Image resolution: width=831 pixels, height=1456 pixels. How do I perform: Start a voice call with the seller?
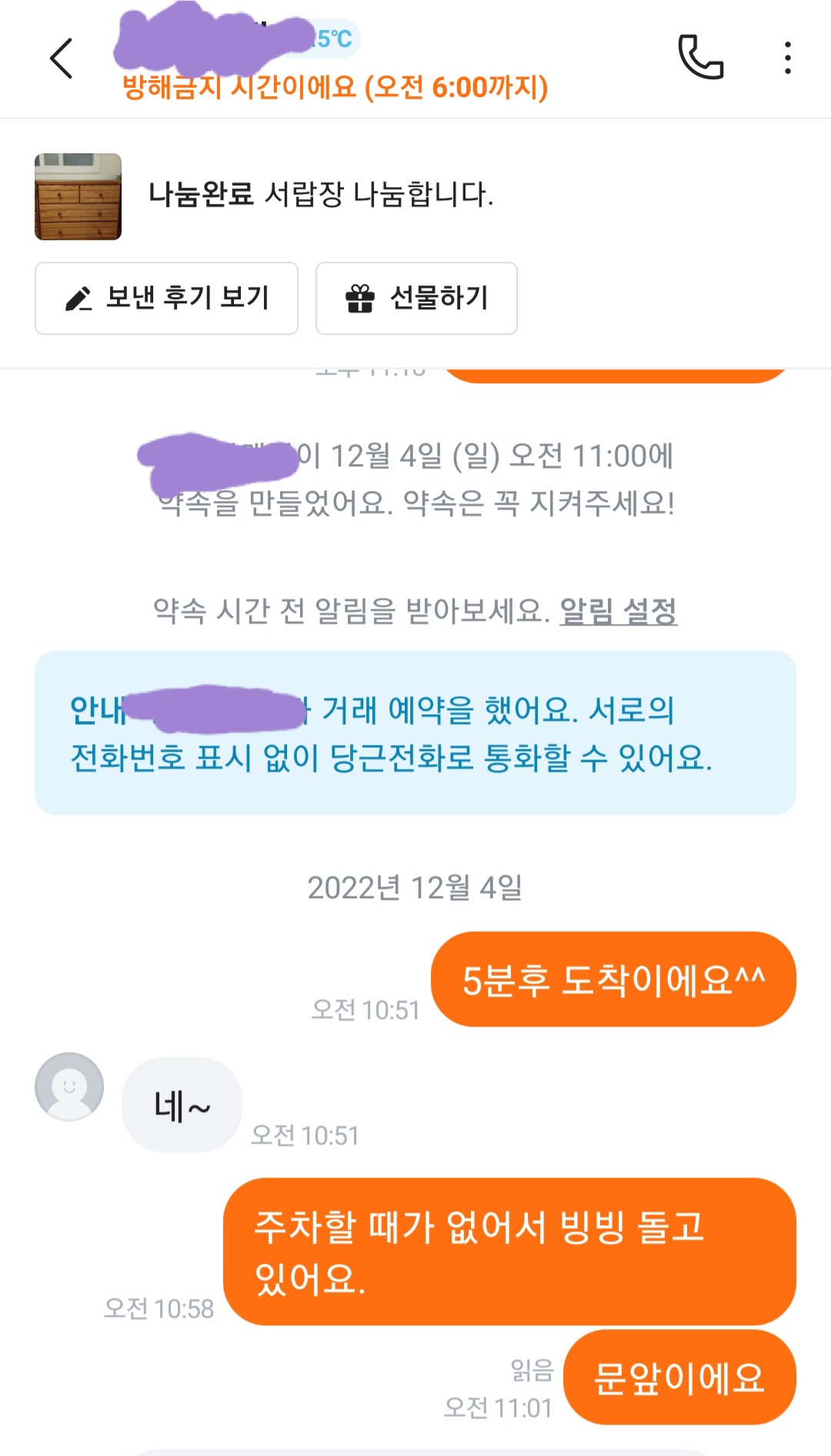pyautogui.click(x=700, y=57)
